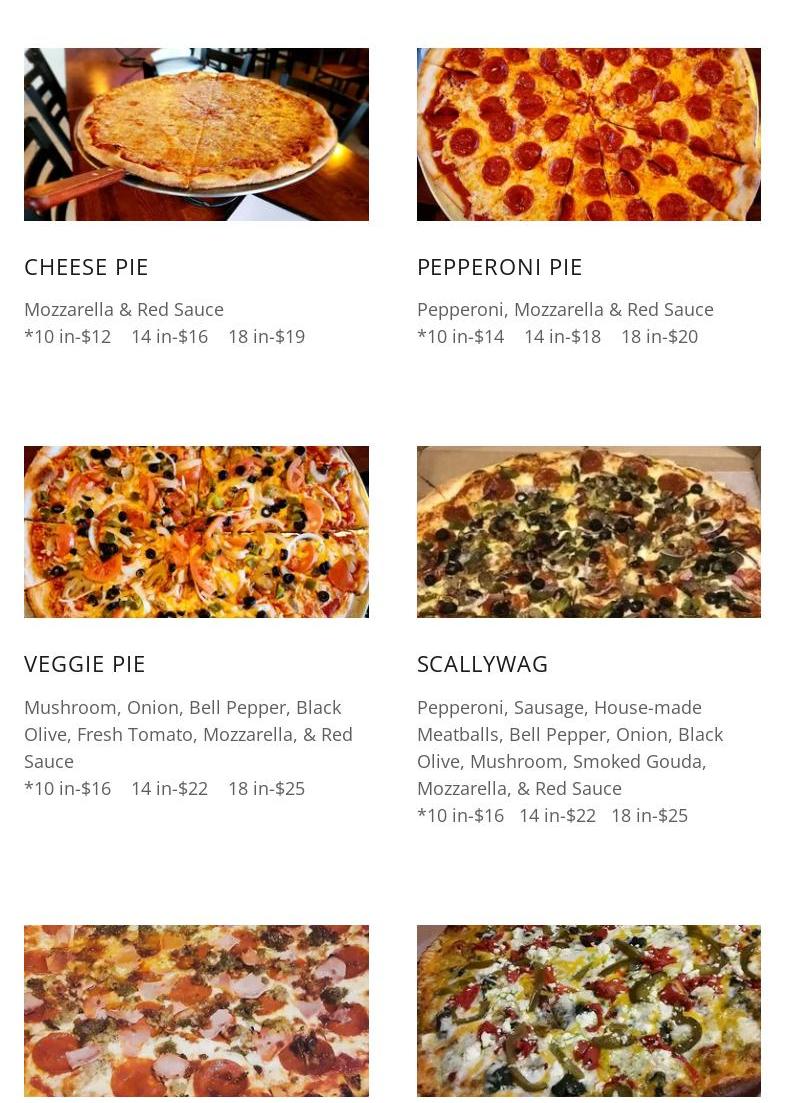View the Pepperoni Pie photo tile
This screenshot has width=785, height=1103.
[588, 134]
